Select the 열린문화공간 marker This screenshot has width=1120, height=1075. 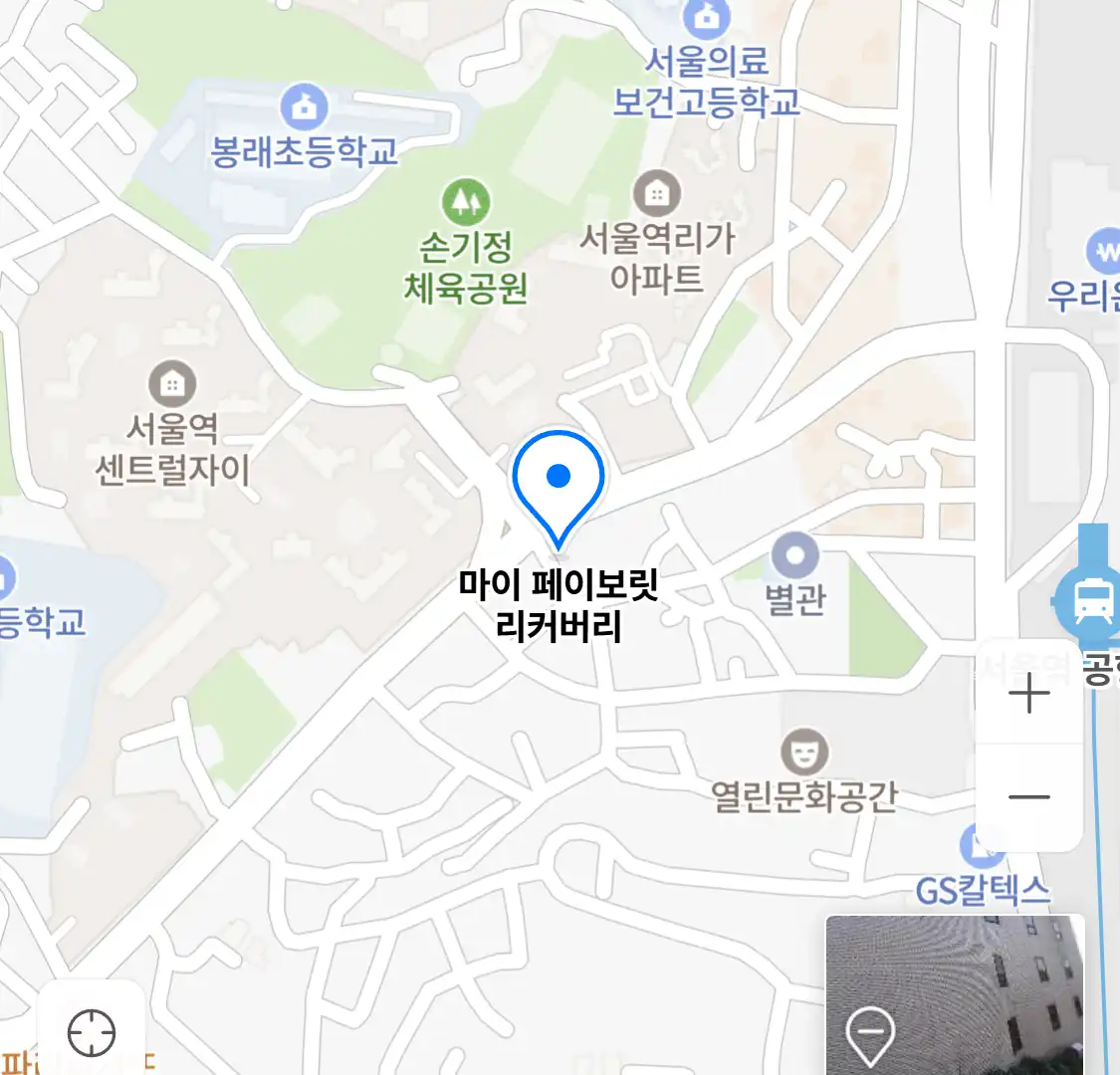(x=804, y=752)
